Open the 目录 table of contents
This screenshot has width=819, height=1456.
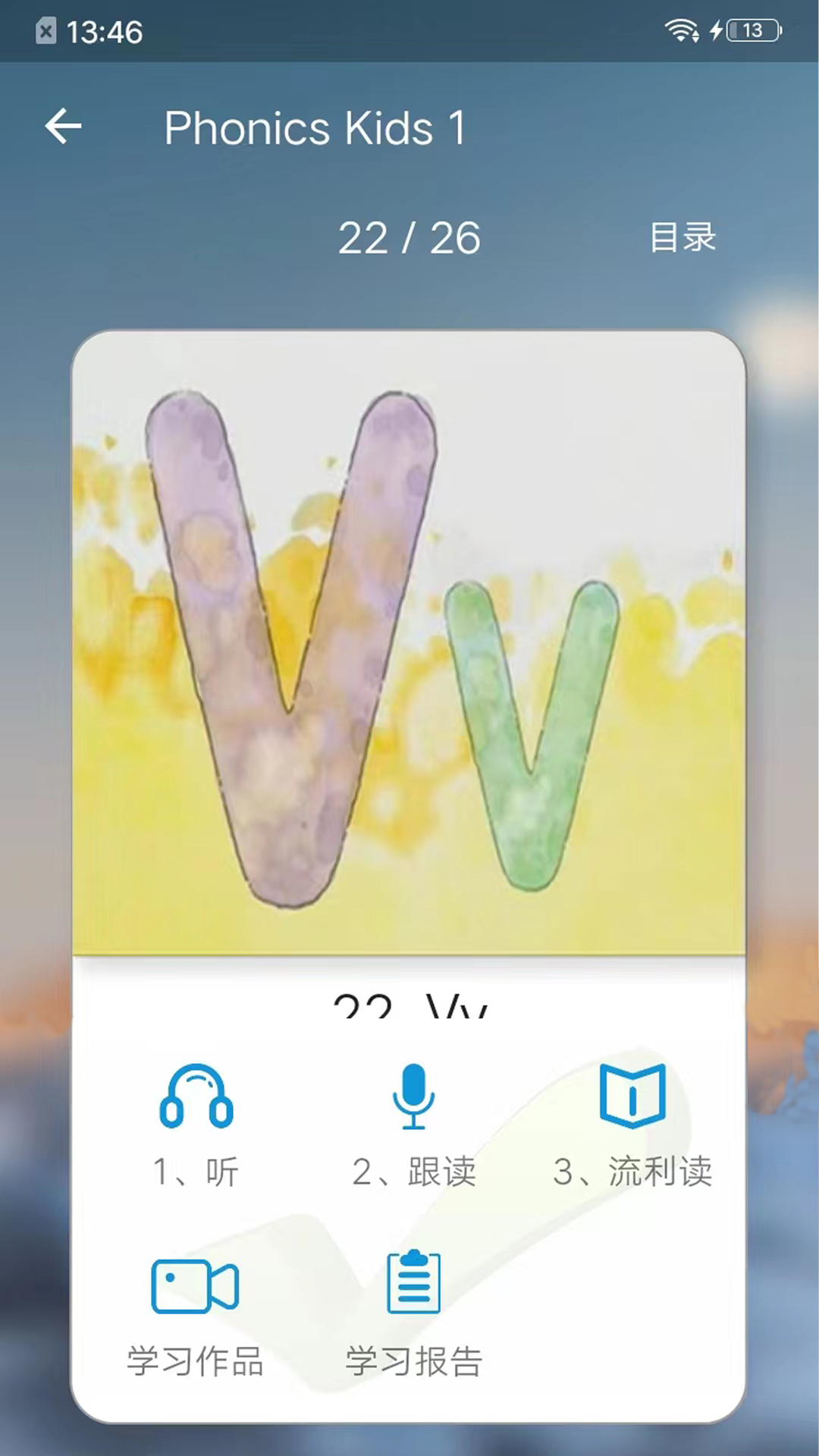point(682,237)
